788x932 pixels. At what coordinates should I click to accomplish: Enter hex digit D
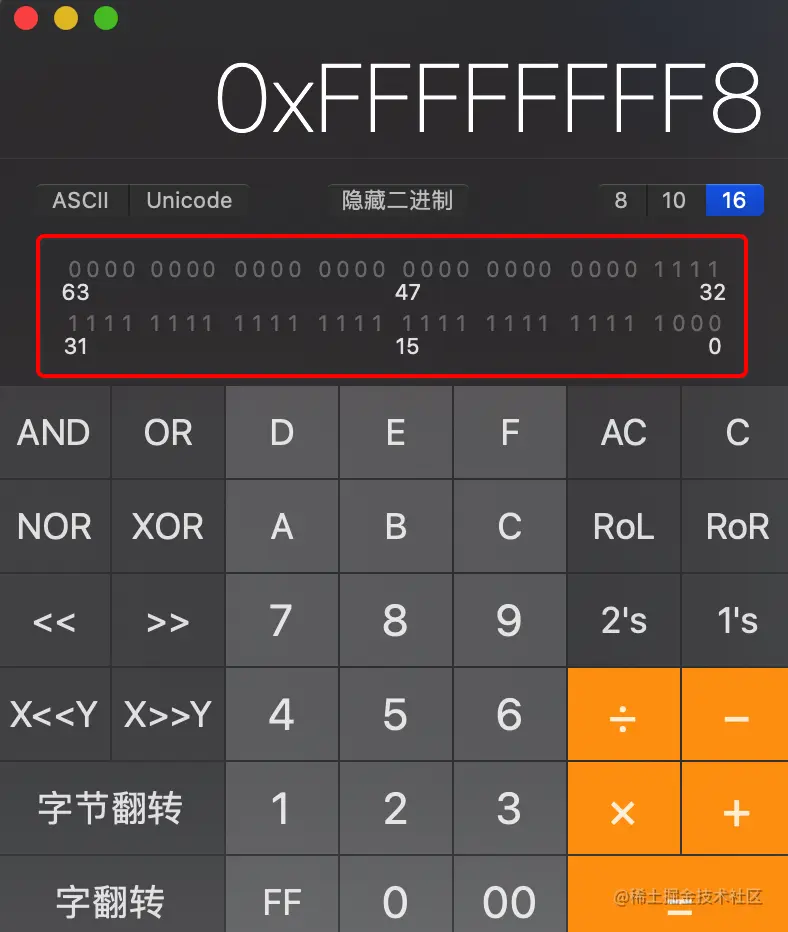coord(282,433)
